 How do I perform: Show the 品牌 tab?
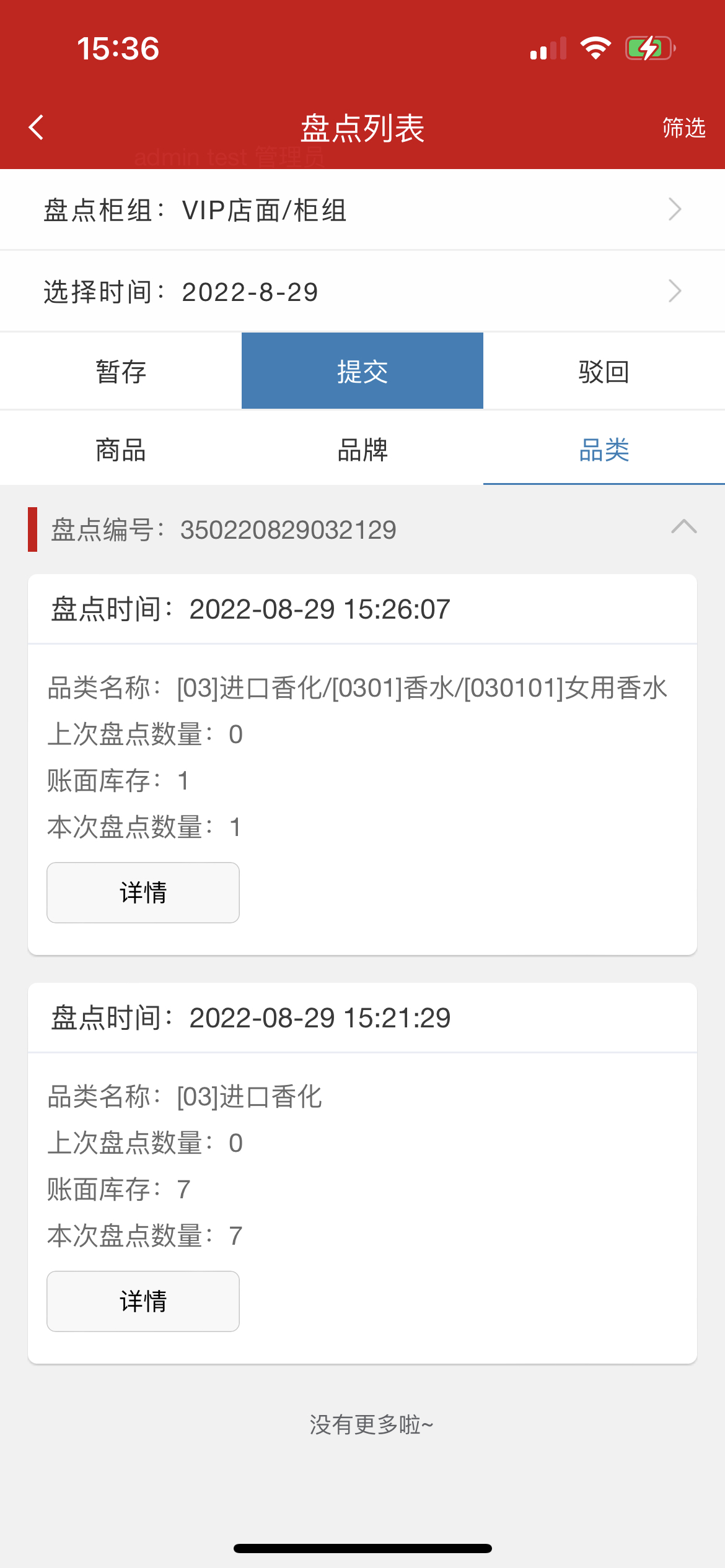pos(362,450)
